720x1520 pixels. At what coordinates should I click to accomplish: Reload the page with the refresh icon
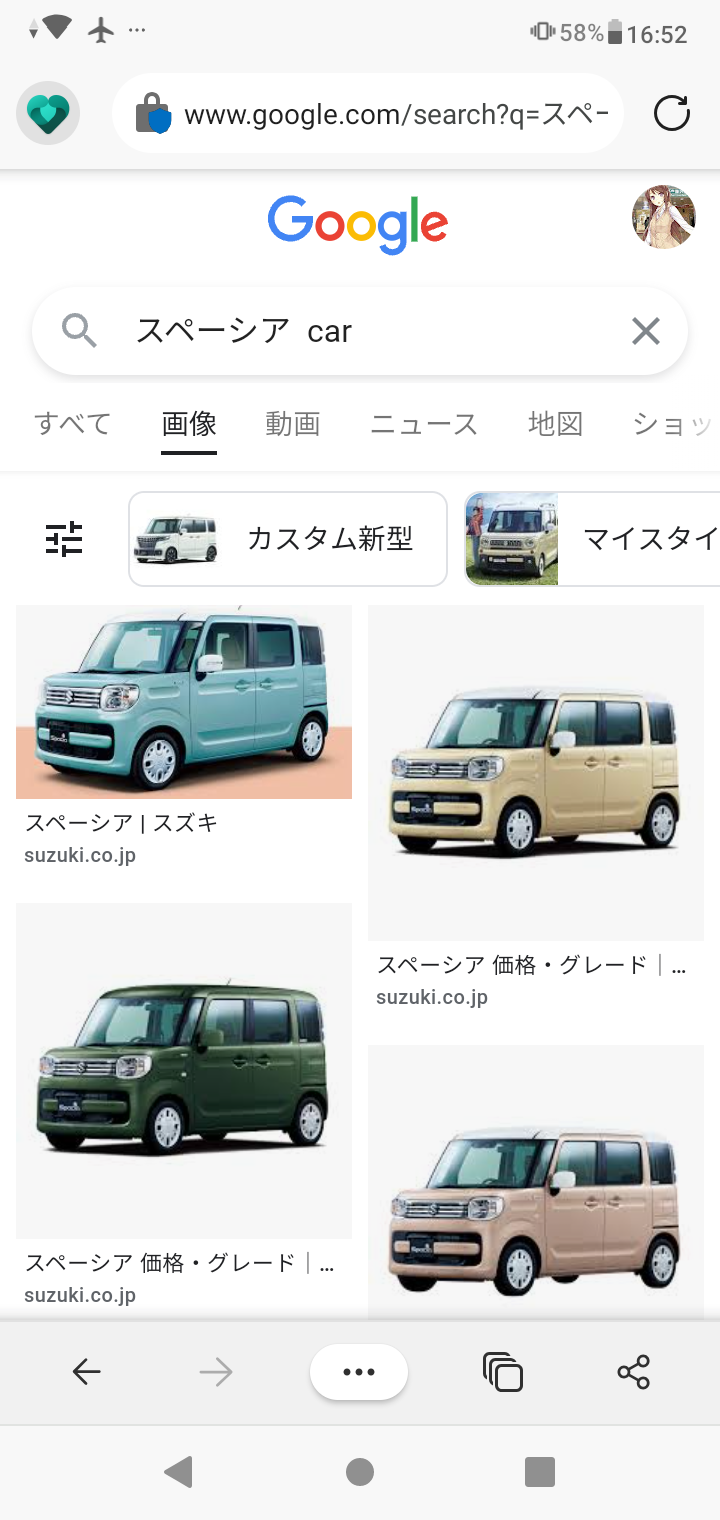671,114
